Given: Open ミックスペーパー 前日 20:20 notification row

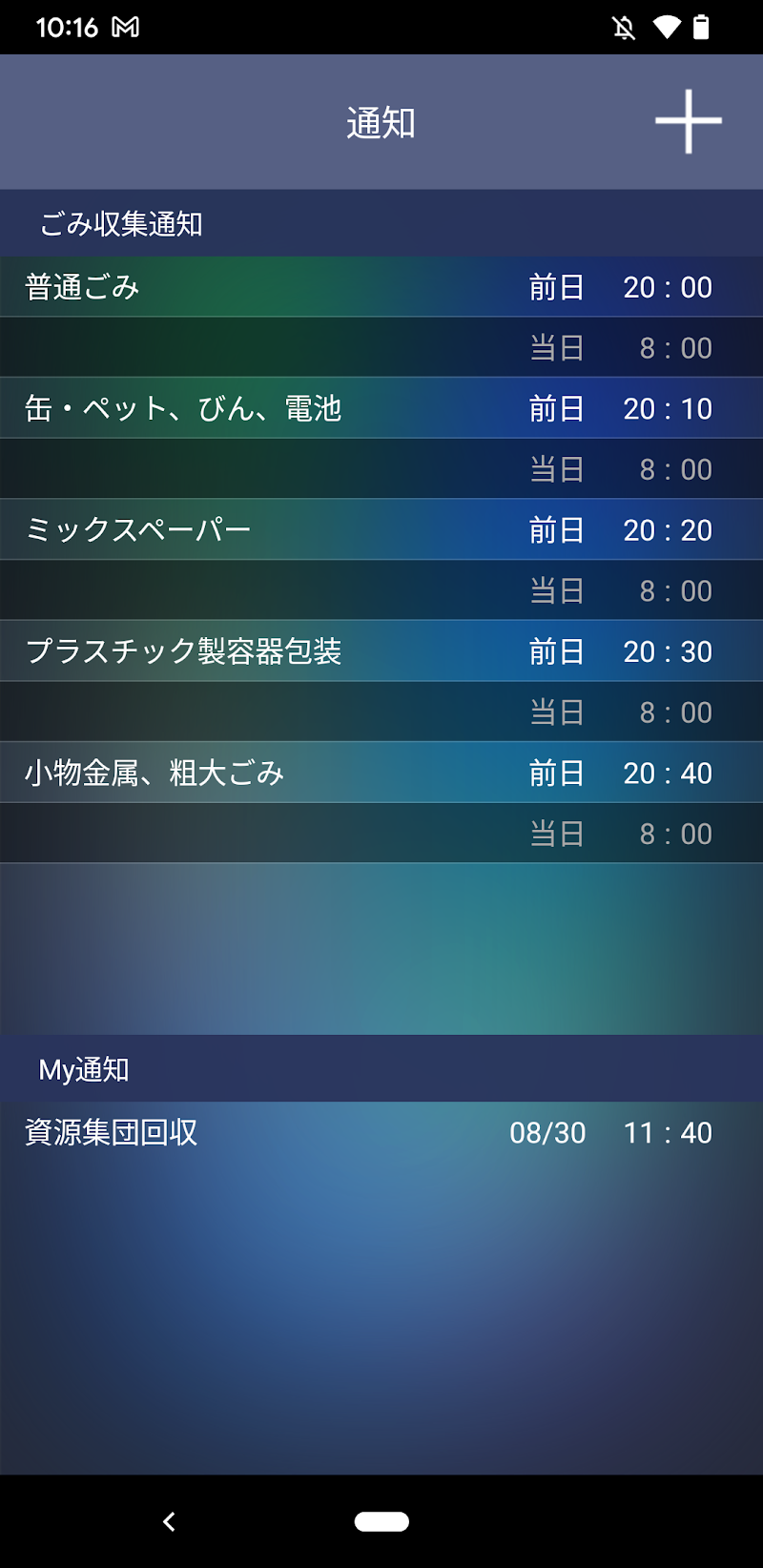Looking at the screenshot, I should tap(381, 530).
